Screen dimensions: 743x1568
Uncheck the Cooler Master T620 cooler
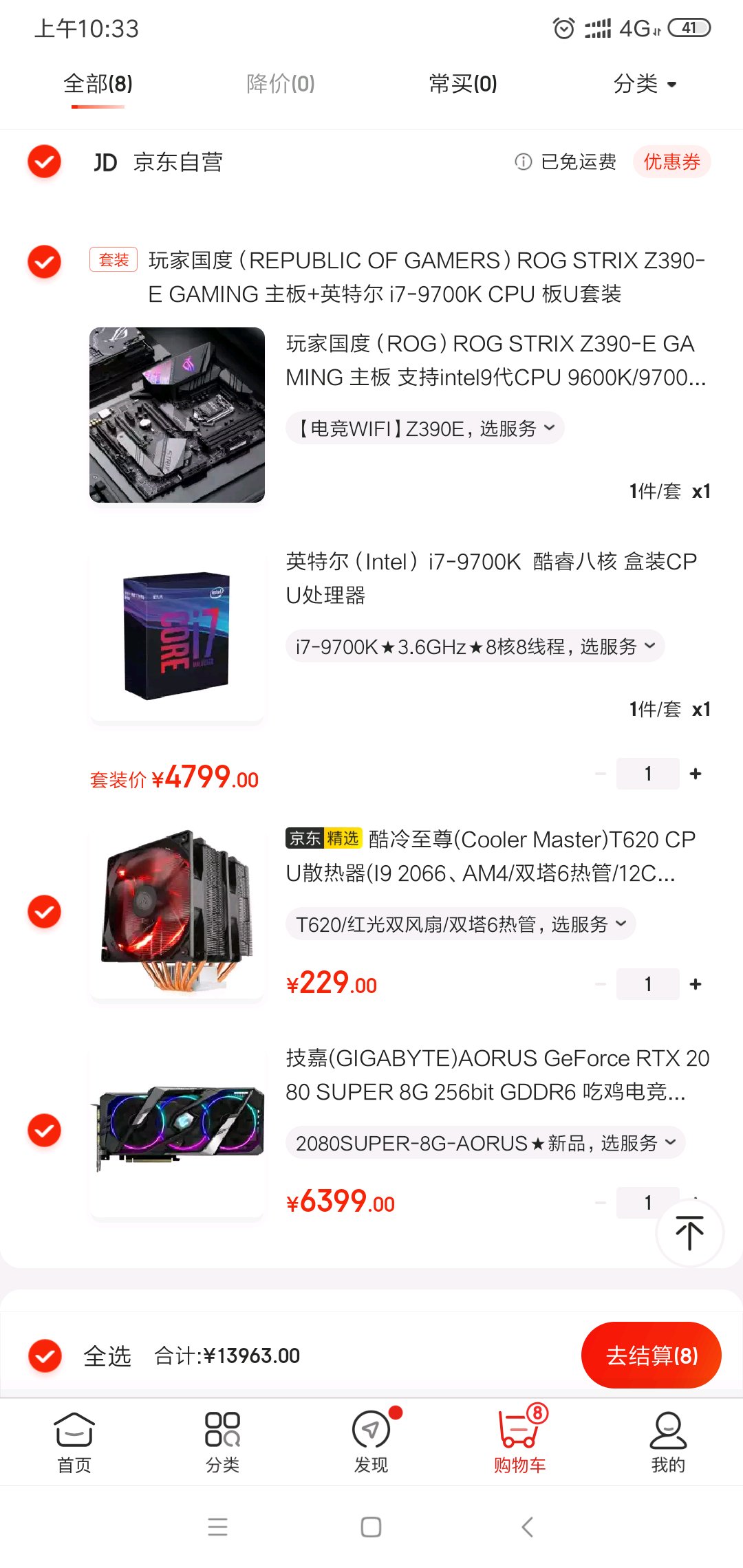point(45,911)
